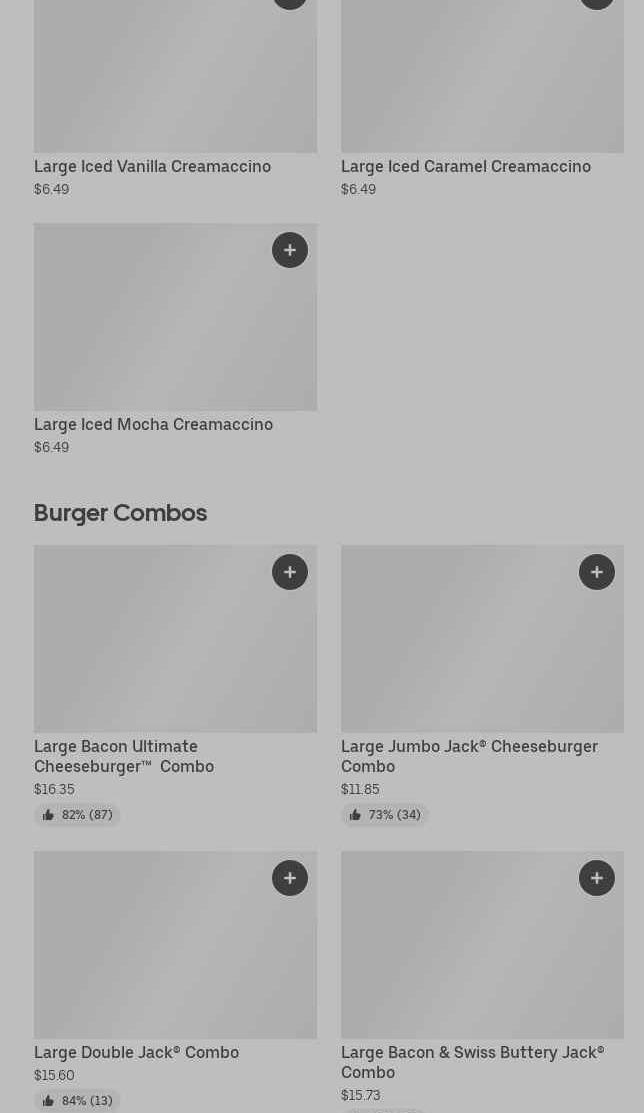This screenshot has width=644, height=1113.
Task: Add Large Bacon Ultimate Cheeseburger Combo to cart
Action: (290, 572)
